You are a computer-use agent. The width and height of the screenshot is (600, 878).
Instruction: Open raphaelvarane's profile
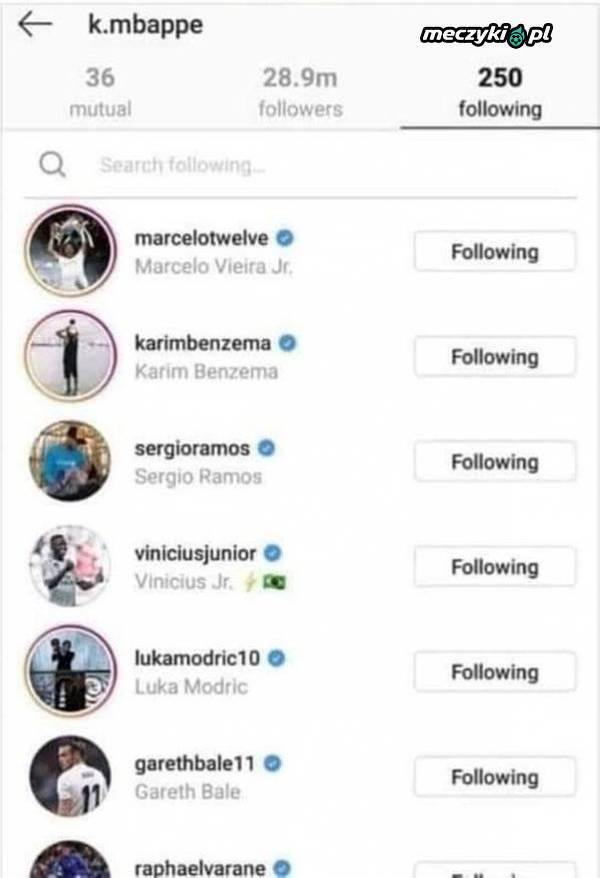(200, 866)
